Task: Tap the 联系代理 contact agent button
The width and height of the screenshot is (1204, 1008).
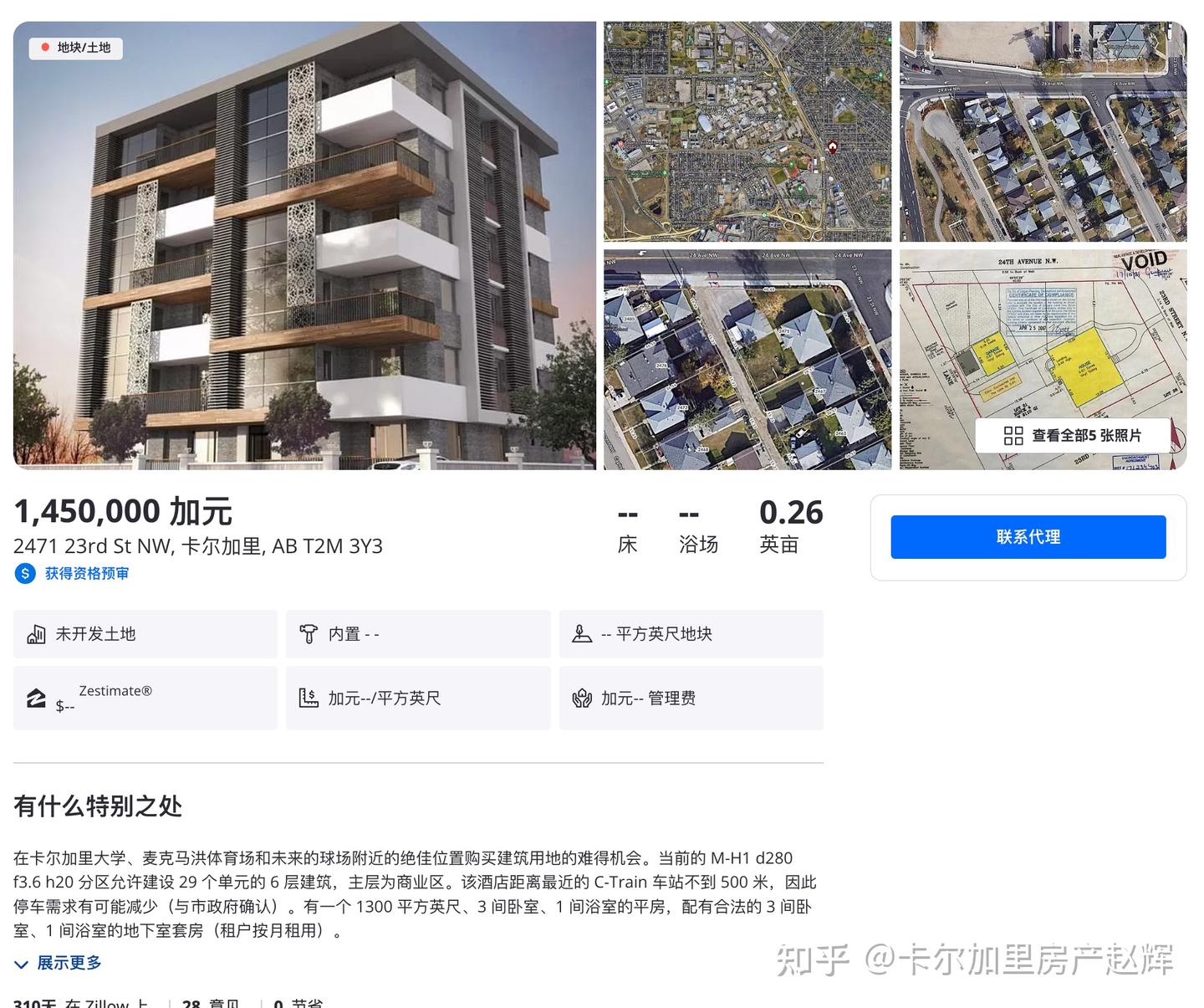Action: tap(1028, 537)
